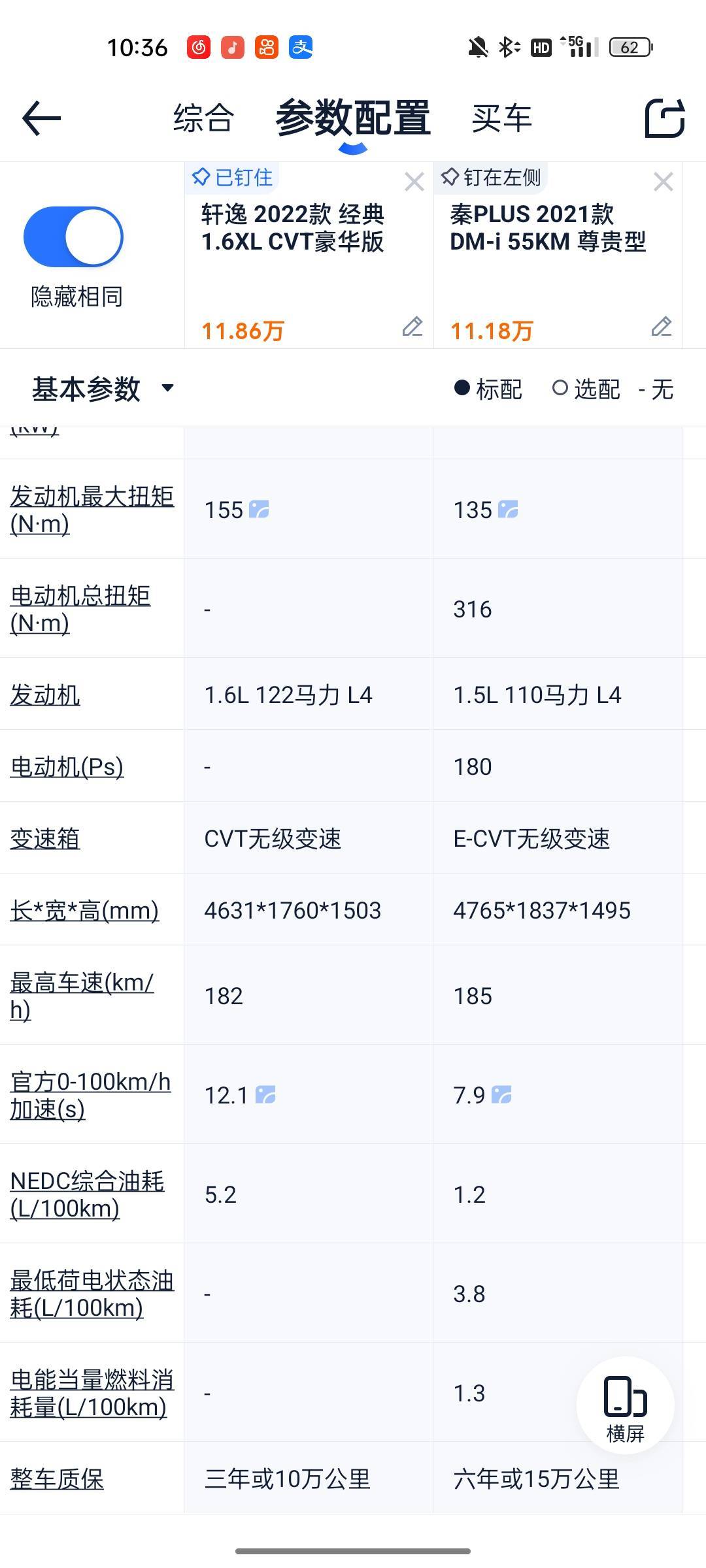Remove the 秦PLUS column with its X

click(663, 182)
